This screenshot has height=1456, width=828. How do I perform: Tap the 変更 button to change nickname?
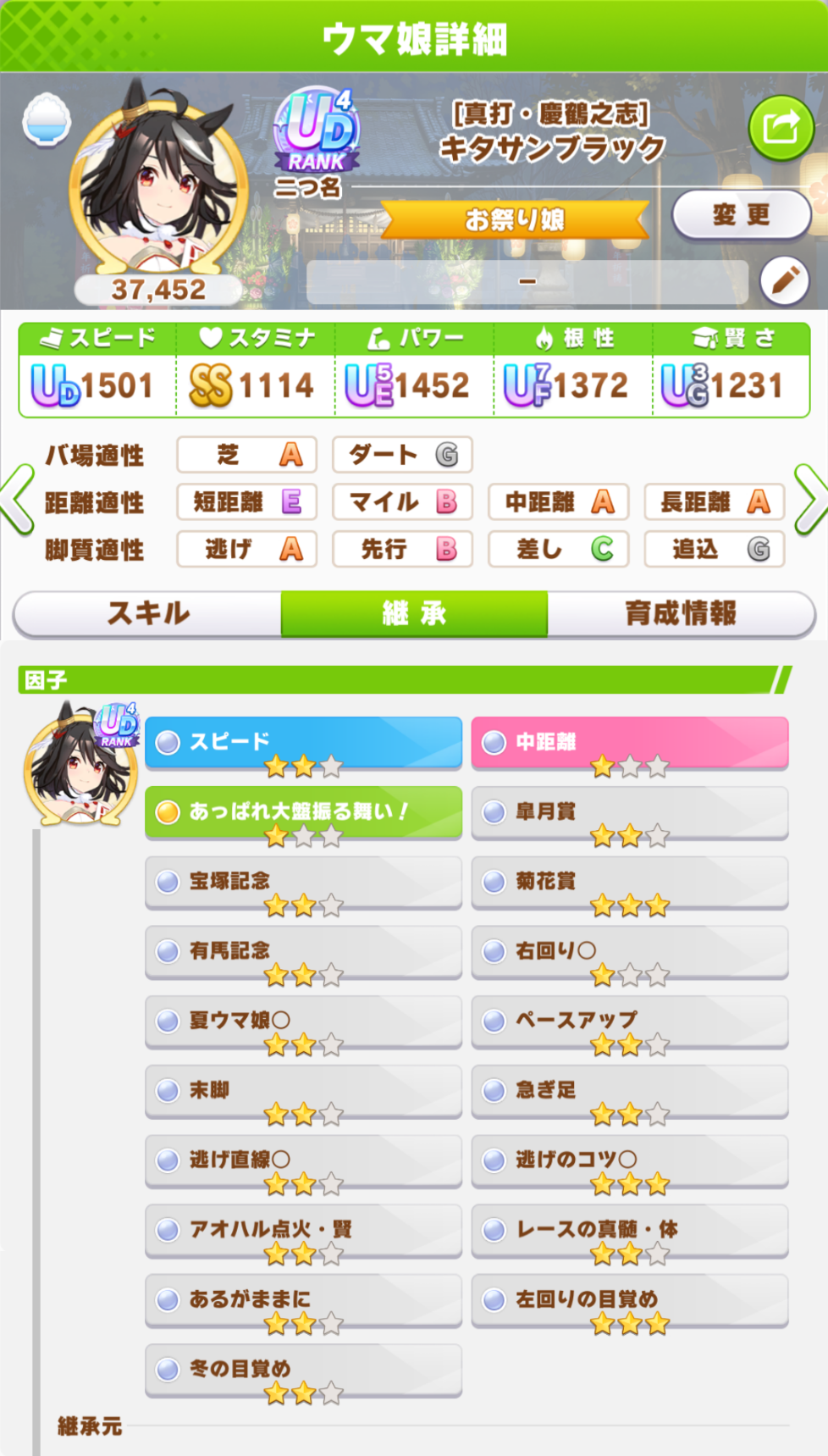(742, 214)
